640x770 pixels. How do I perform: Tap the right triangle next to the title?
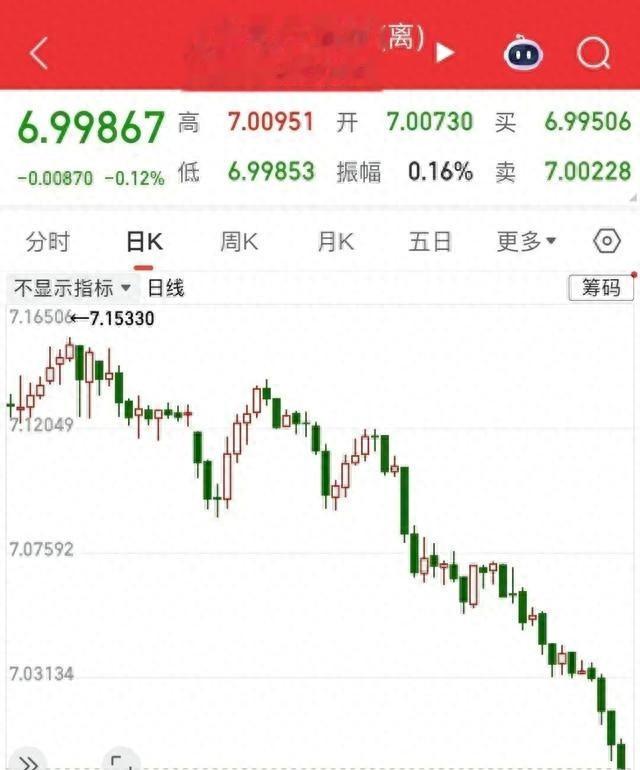446,52
